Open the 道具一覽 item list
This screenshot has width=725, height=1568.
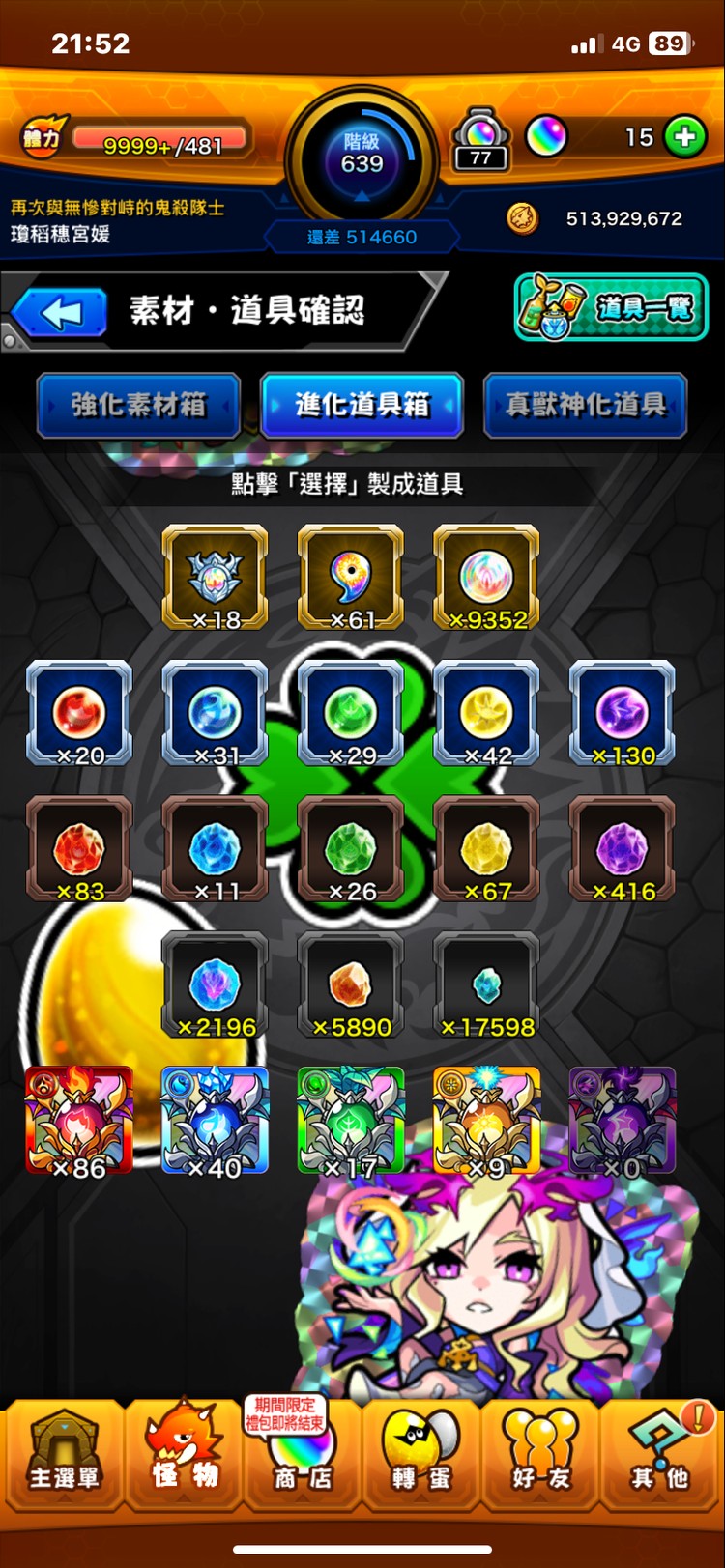611,308
